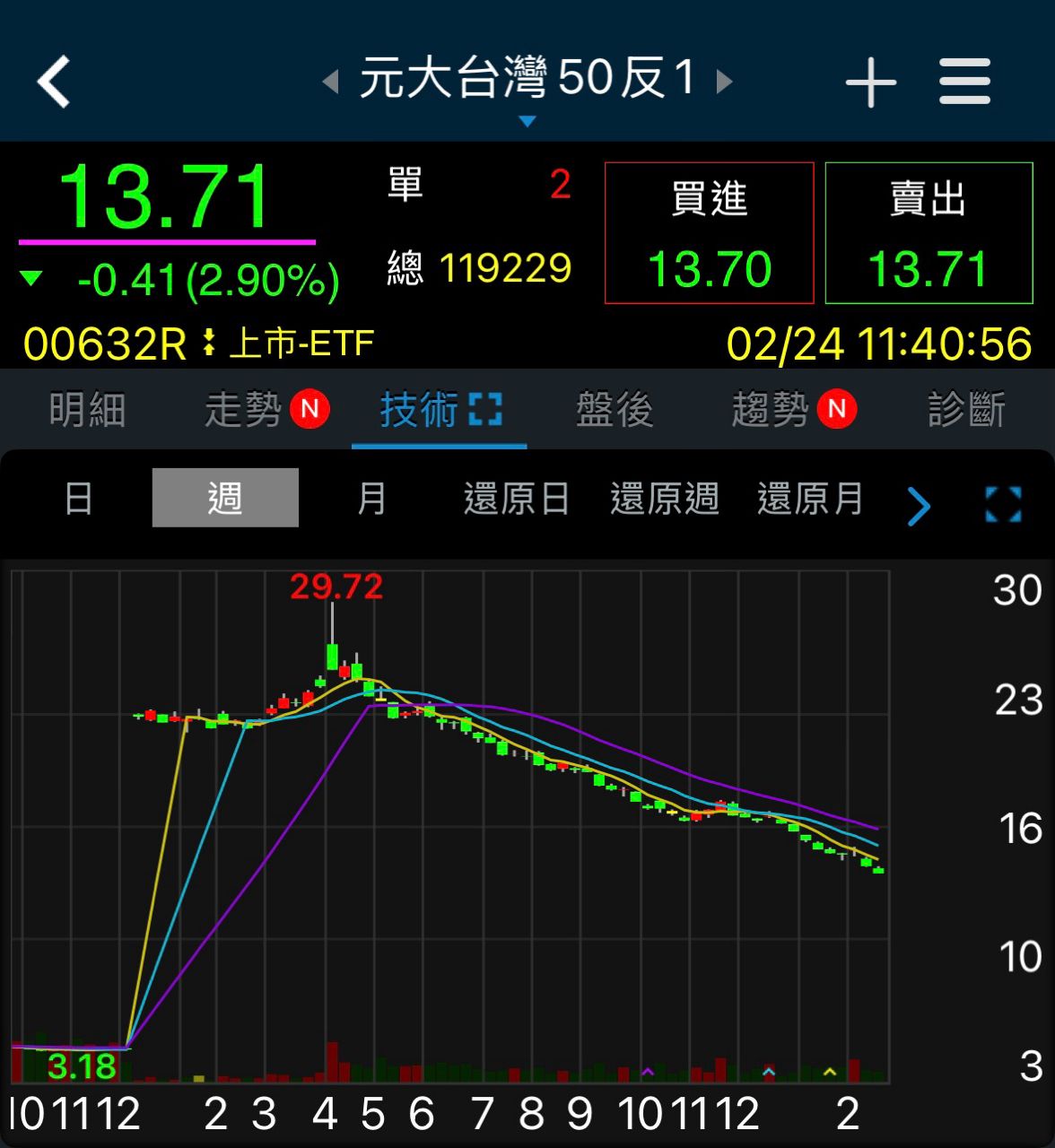Go back using the top-left arrow
1055x1148 pixels.
coord(54,82)
